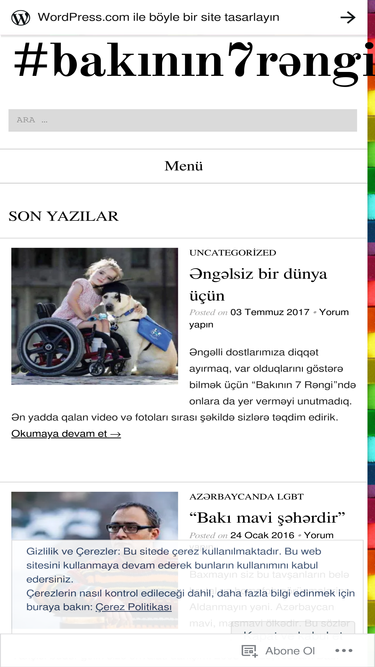
Task: Tap Okumaya devam et link
Action: (x=66, y=434)
